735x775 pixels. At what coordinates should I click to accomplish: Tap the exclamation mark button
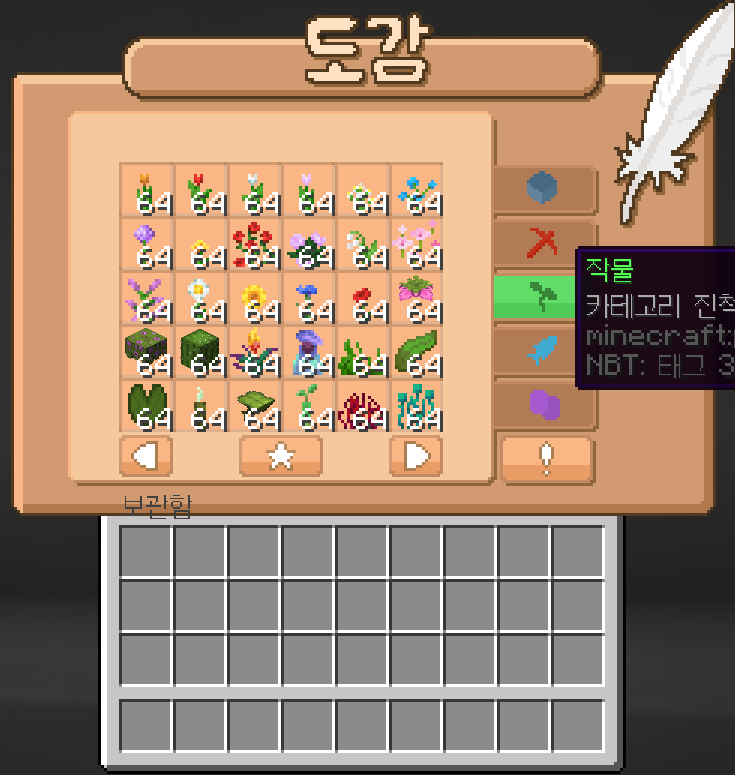[547, 459]
